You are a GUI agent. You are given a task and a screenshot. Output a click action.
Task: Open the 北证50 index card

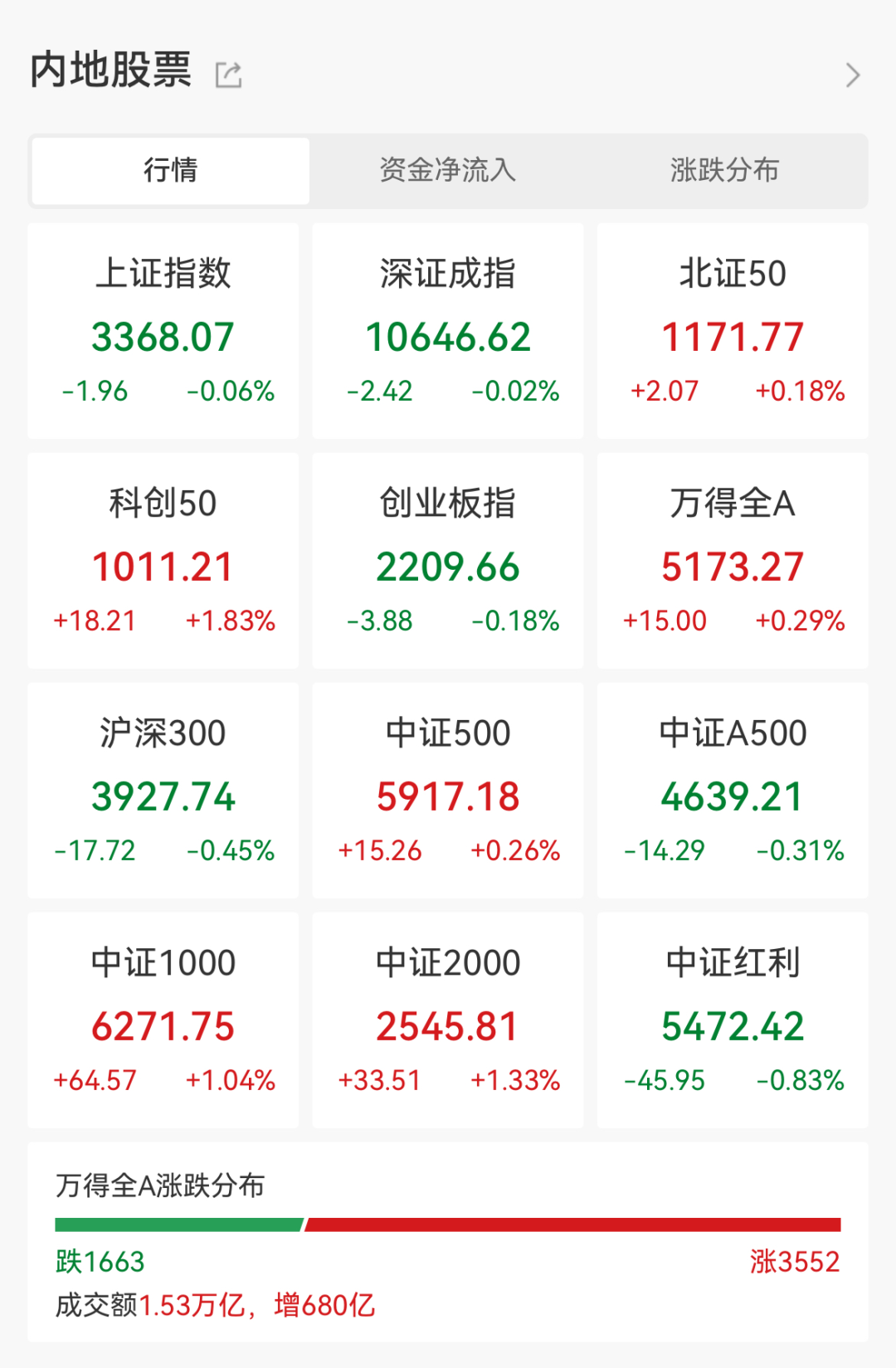733,331
